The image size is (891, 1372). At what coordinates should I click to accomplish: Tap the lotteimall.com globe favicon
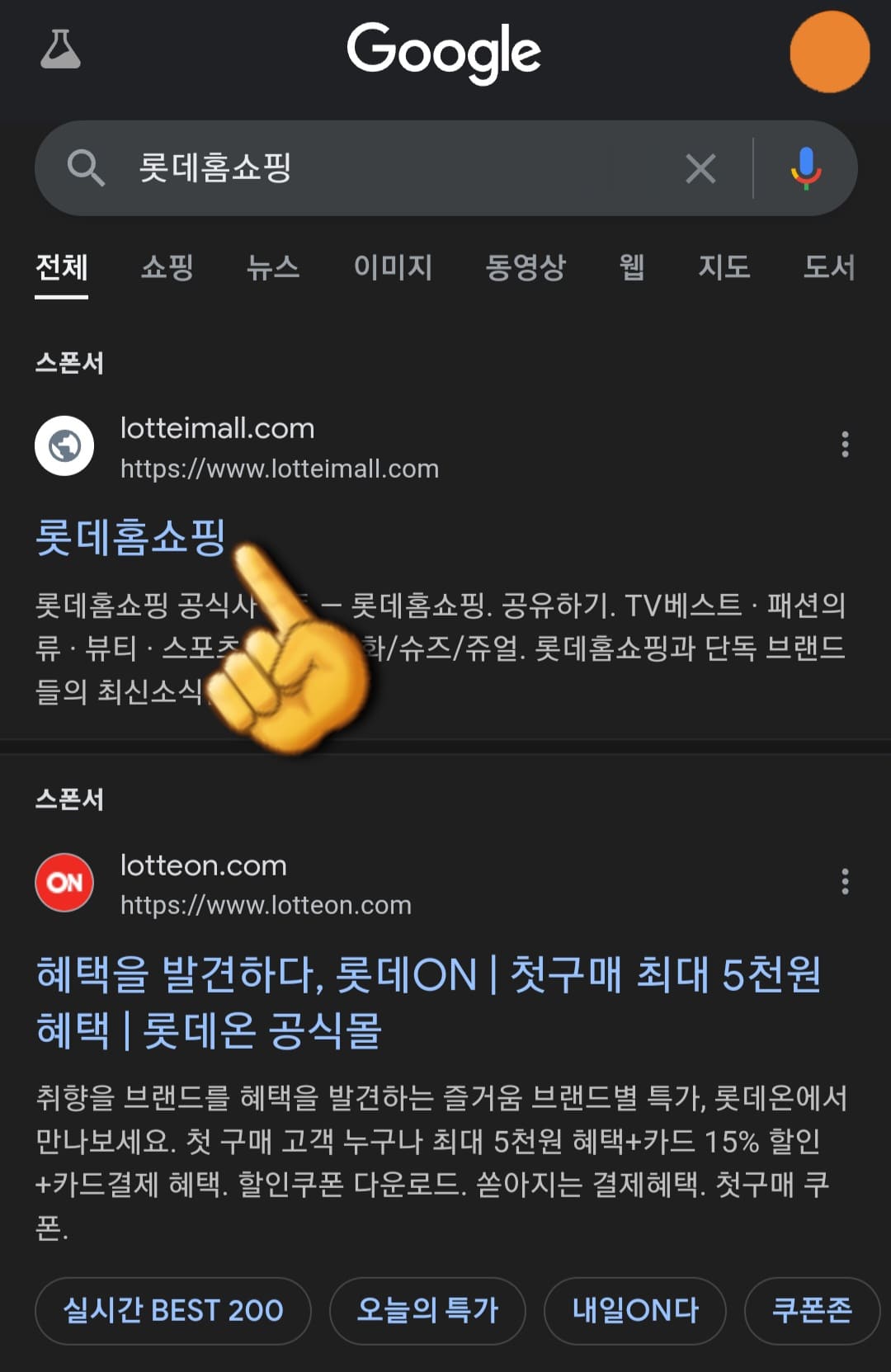pos(64,446)
